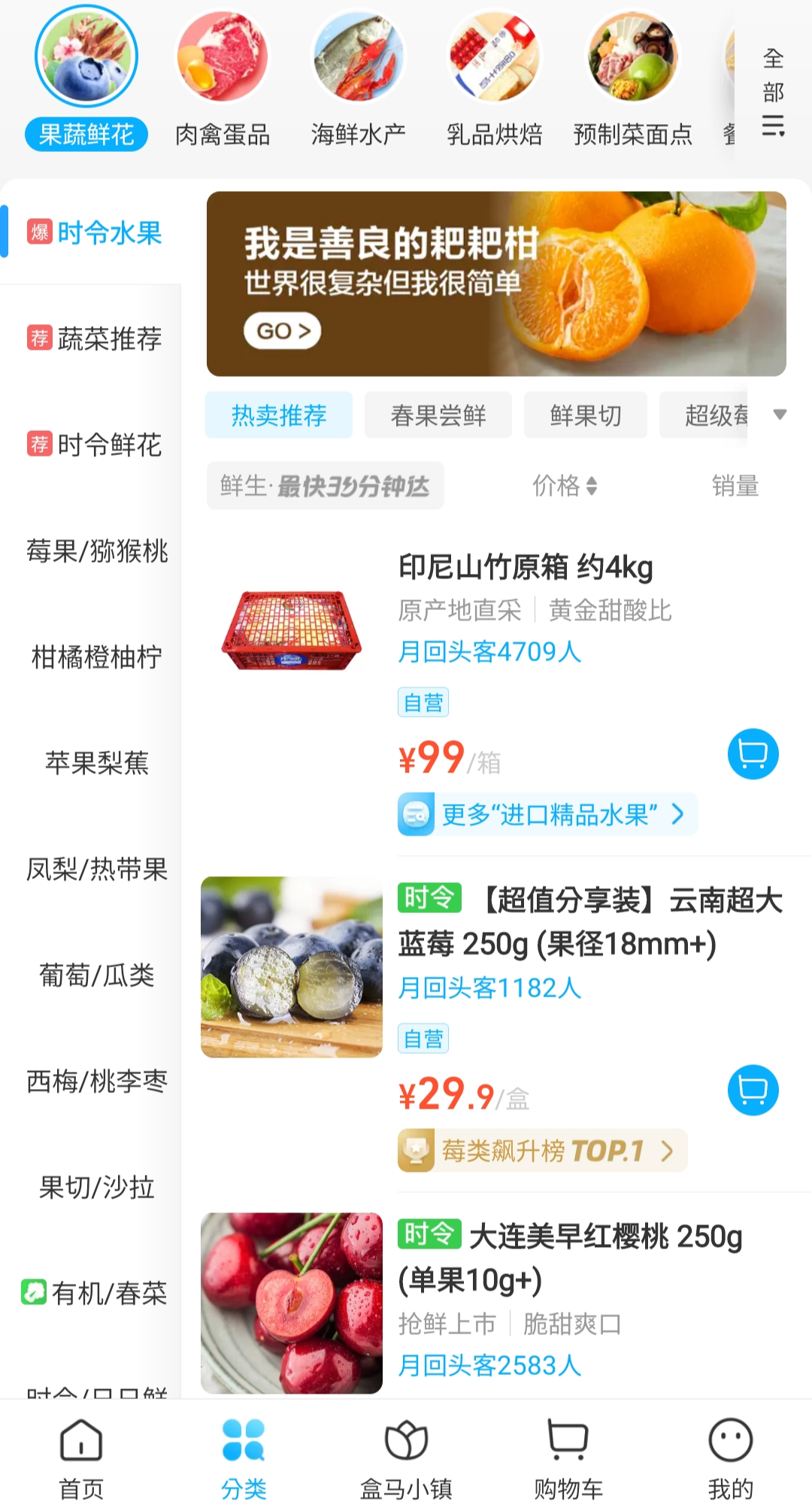Add 印尼山竹原箱 to cart
Screen dimensions: 812x1505
click(753, 754)
